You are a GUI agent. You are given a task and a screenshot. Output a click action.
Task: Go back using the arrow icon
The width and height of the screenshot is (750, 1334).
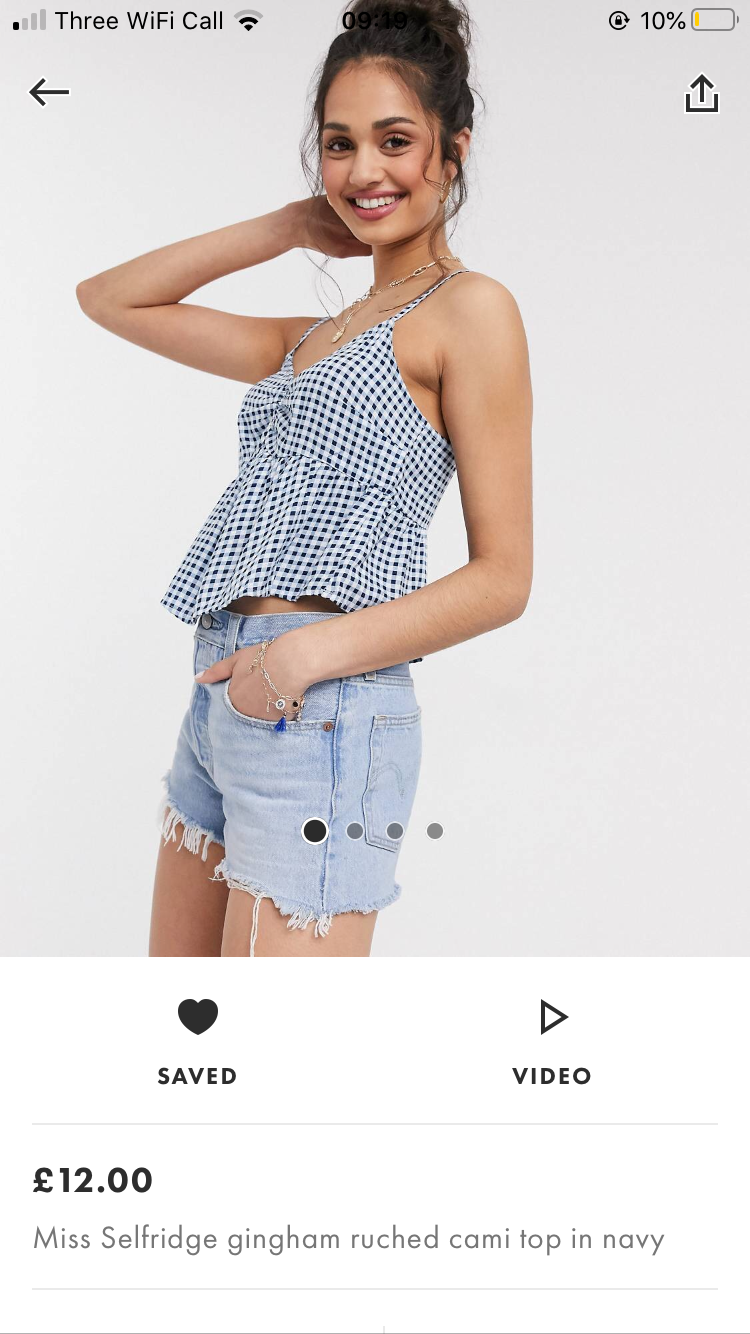[49, 93]
